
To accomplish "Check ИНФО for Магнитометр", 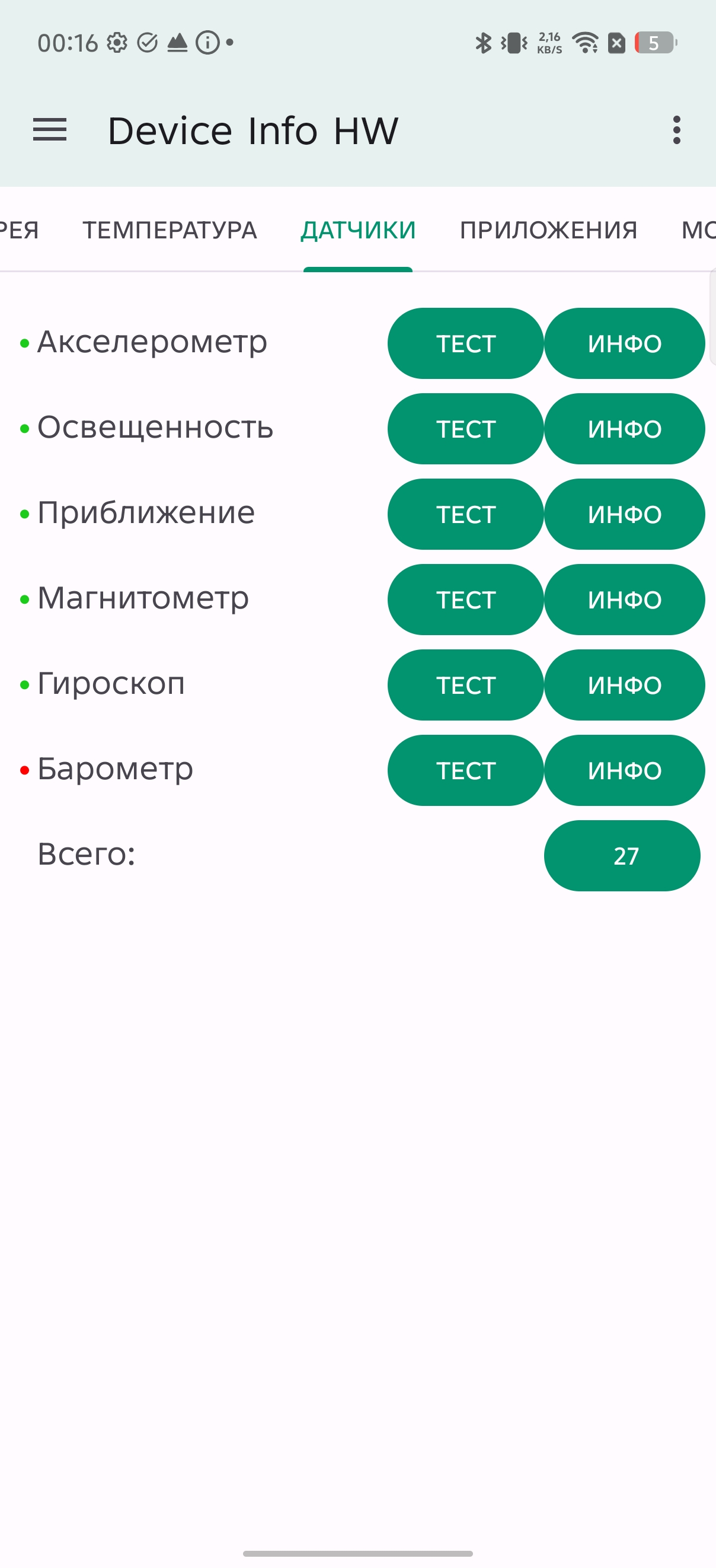I will point(624,600).
